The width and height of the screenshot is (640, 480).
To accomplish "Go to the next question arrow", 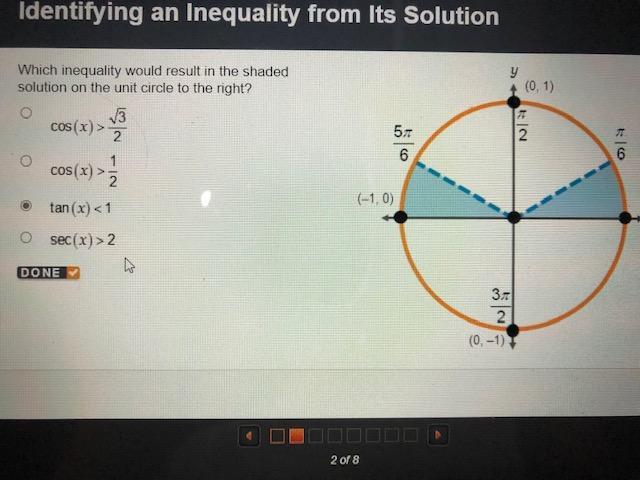I will pyautogui.click(x=438, y=435).
